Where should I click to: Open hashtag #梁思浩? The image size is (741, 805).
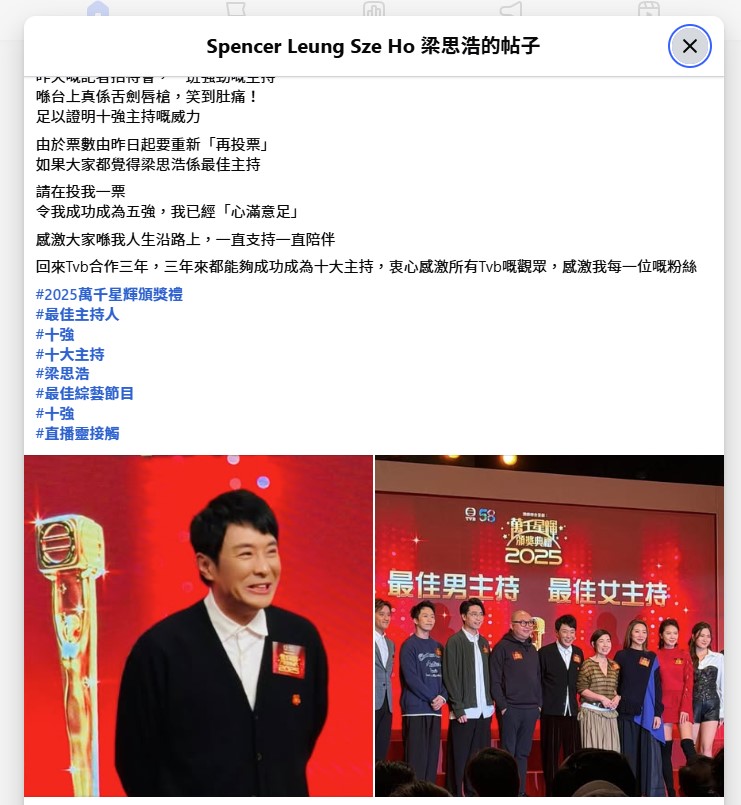[x=62, y=374]
